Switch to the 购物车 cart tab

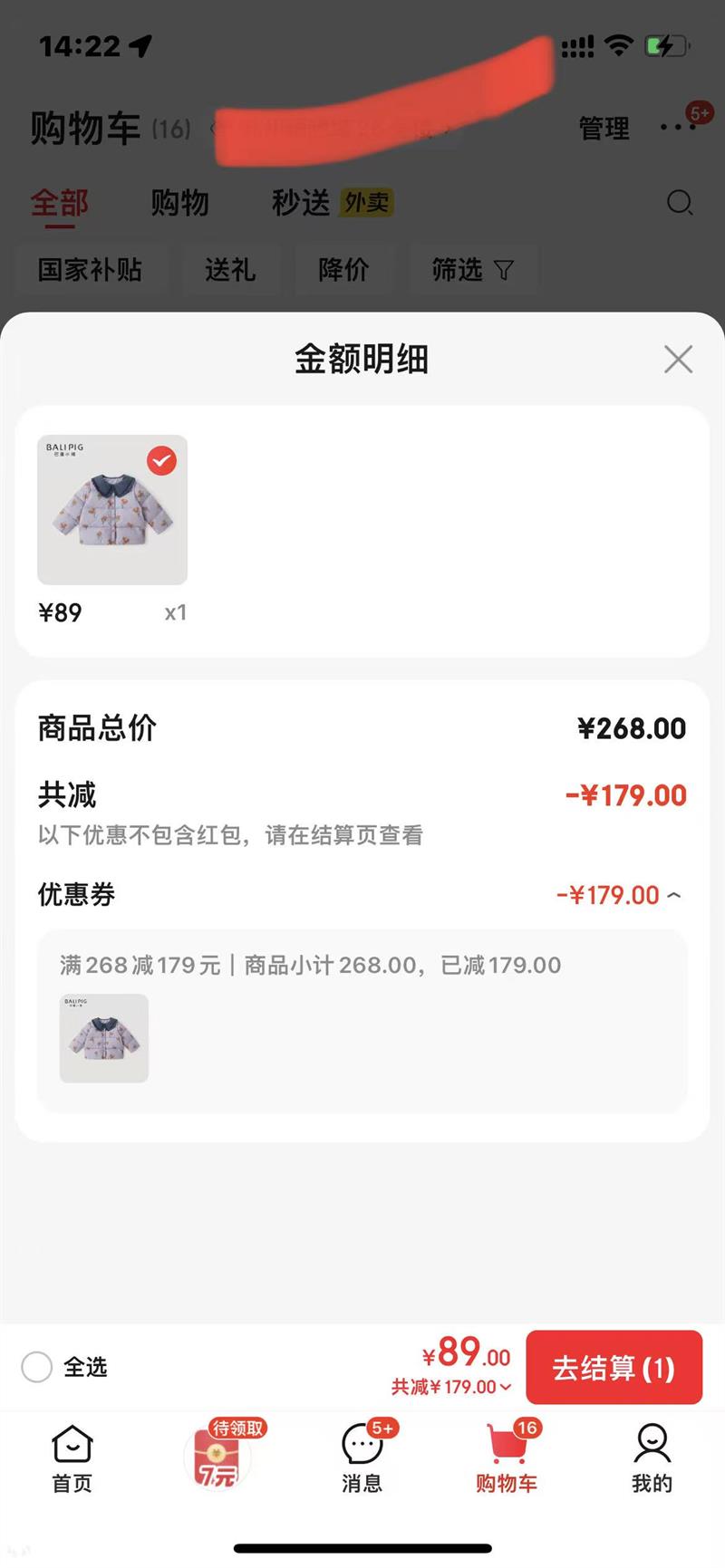(x=507, y=1457)
